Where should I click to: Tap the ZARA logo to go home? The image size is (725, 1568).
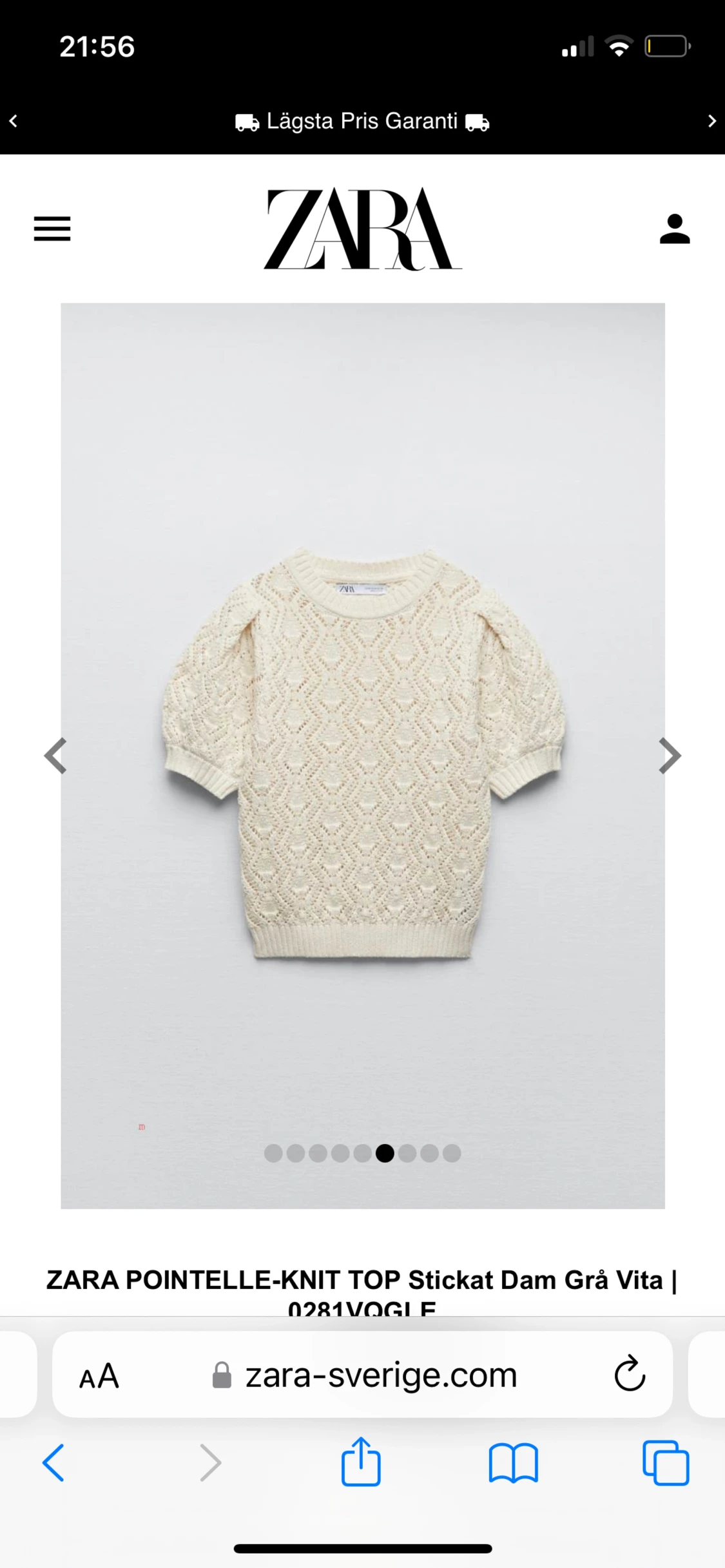pos(362,229)
